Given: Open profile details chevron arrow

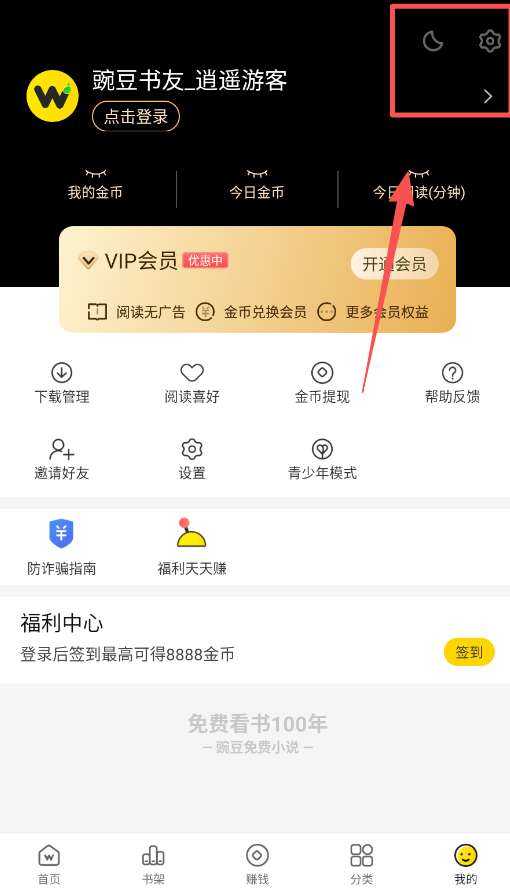Looking at the screenshot, I should [488, 96].
